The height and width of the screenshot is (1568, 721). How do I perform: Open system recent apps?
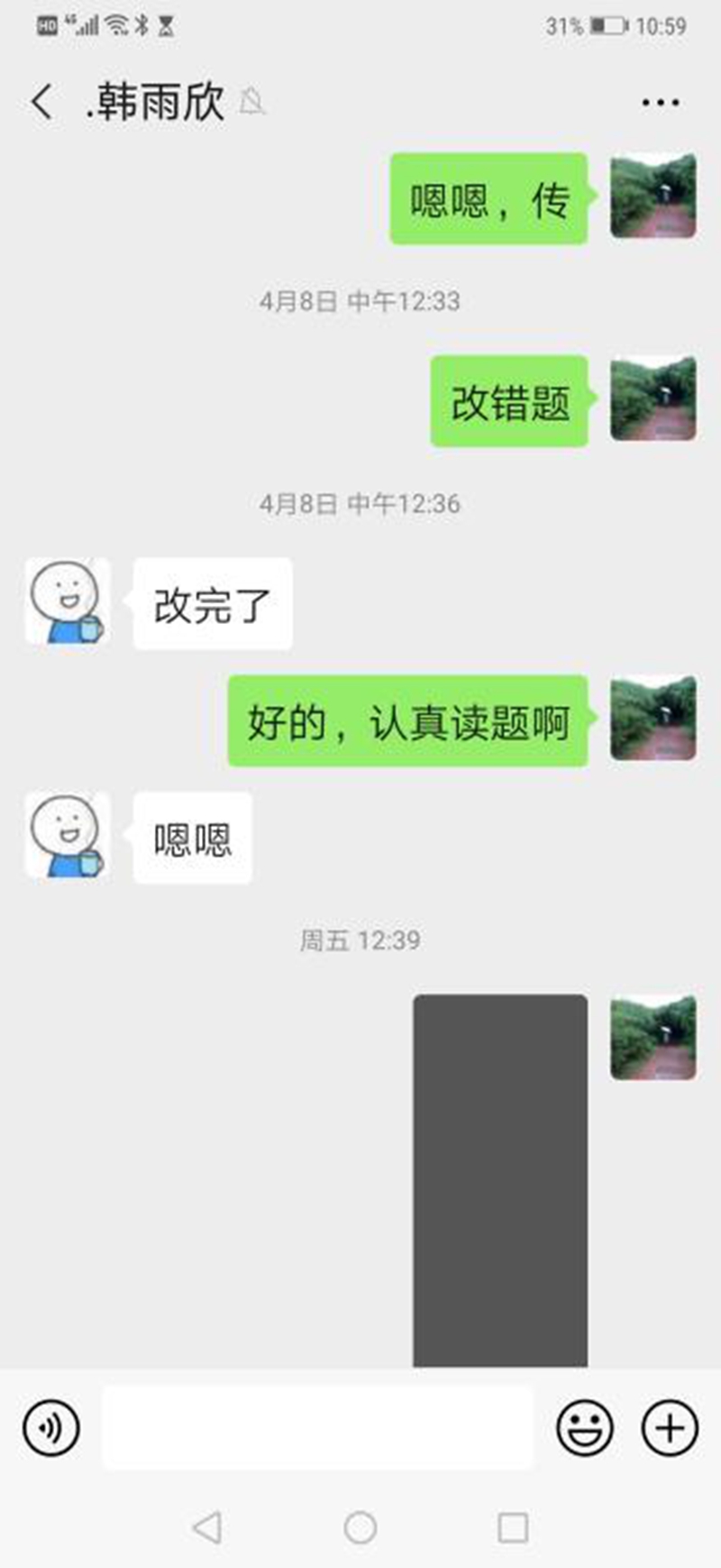(x=513, y=1527)
